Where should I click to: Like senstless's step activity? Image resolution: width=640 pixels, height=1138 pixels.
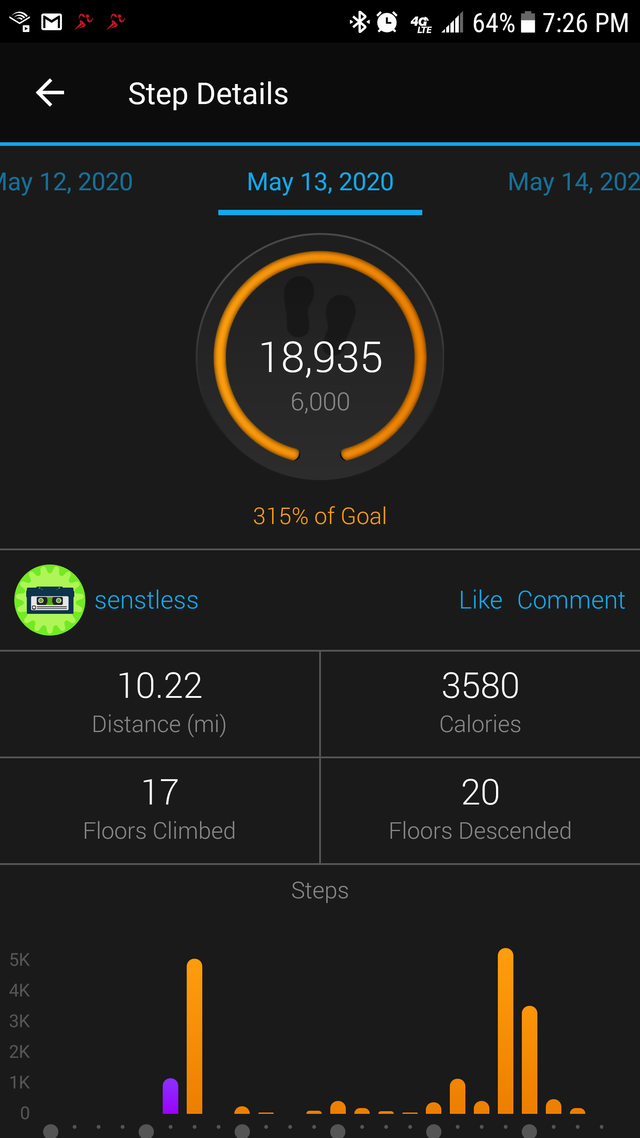pyautogui.click(x=480, y=600)
